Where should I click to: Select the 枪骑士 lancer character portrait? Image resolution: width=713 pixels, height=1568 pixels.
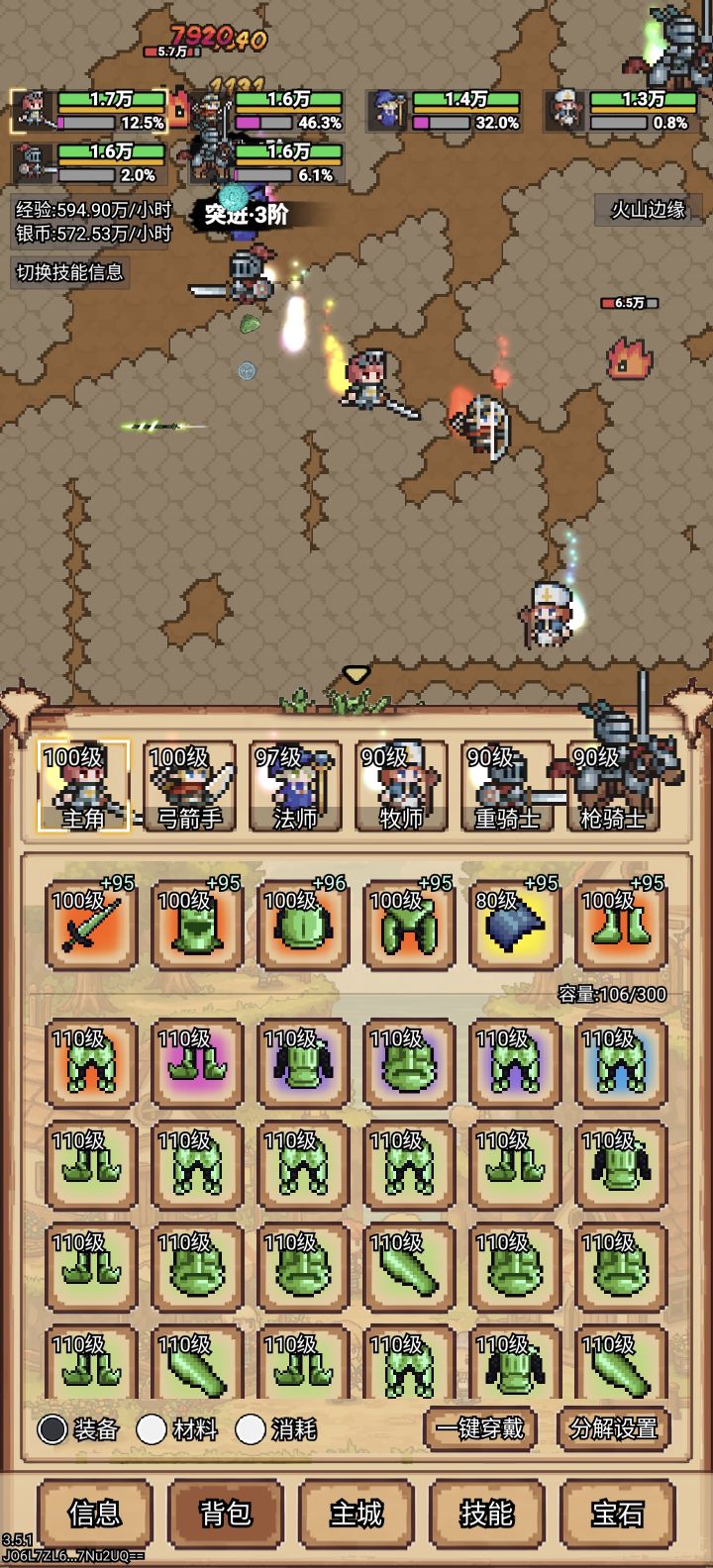612,787
